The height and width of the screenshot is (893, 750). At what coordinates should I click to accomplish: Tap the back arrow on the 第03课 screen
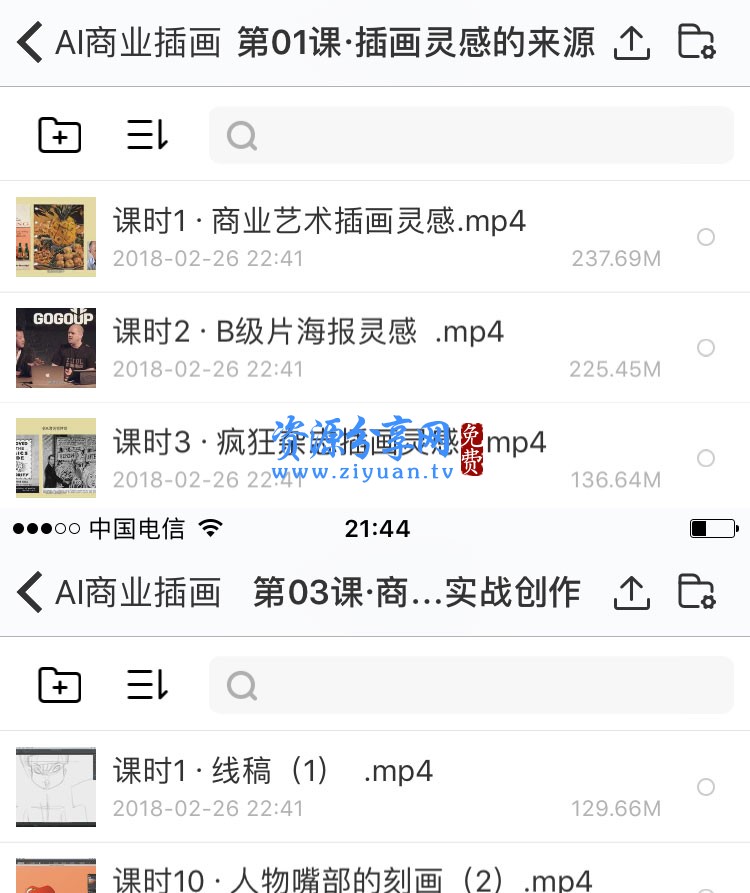28,592
